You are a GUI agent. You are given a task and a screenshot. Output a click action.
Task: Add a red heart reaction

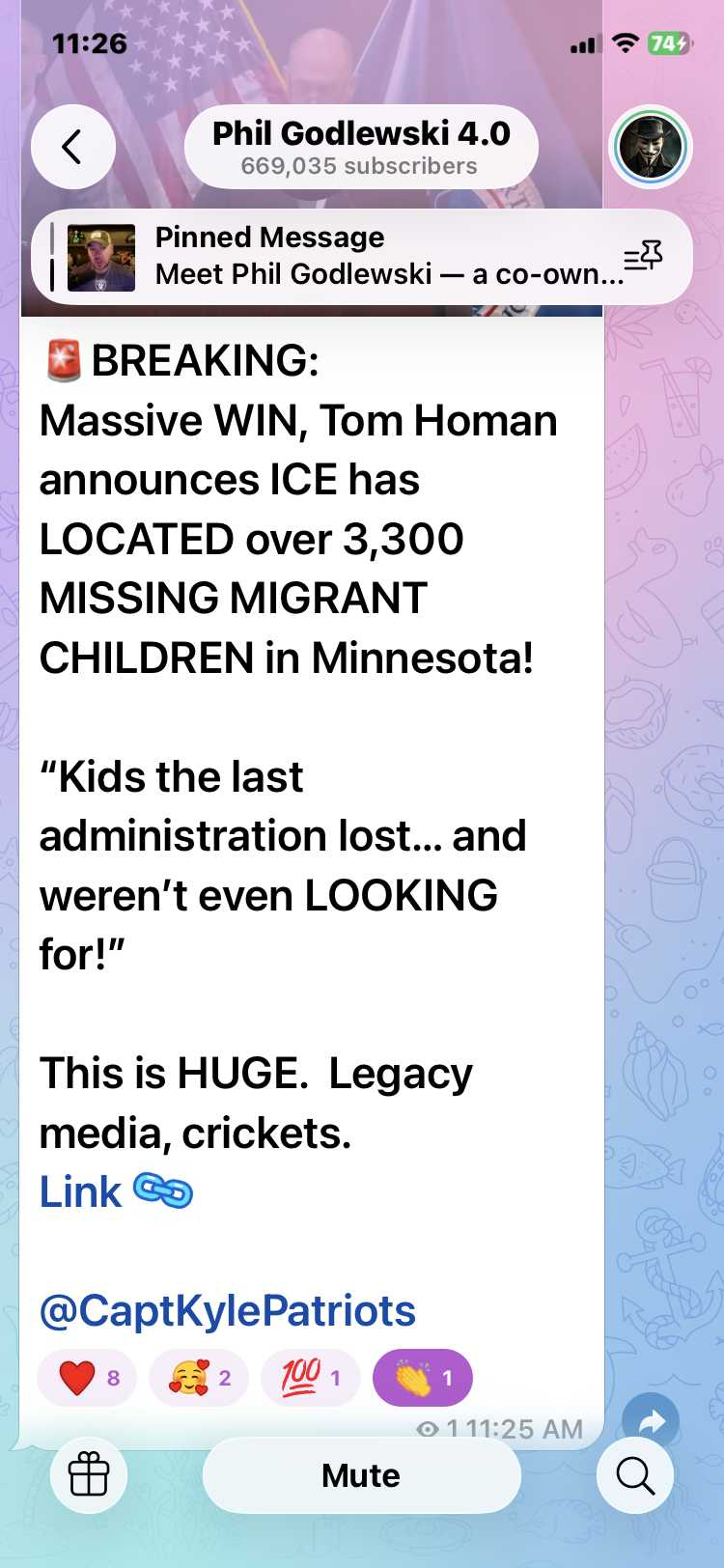point(87,1378)
